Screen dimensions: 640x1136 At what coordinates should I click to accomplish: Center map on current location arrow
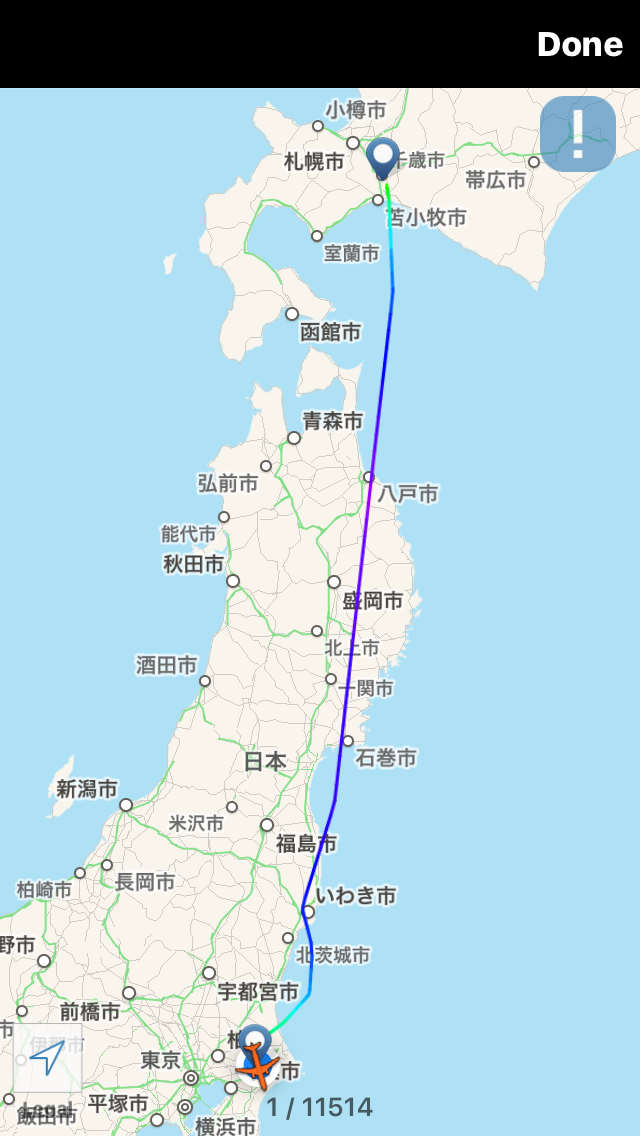point(47,1057)
